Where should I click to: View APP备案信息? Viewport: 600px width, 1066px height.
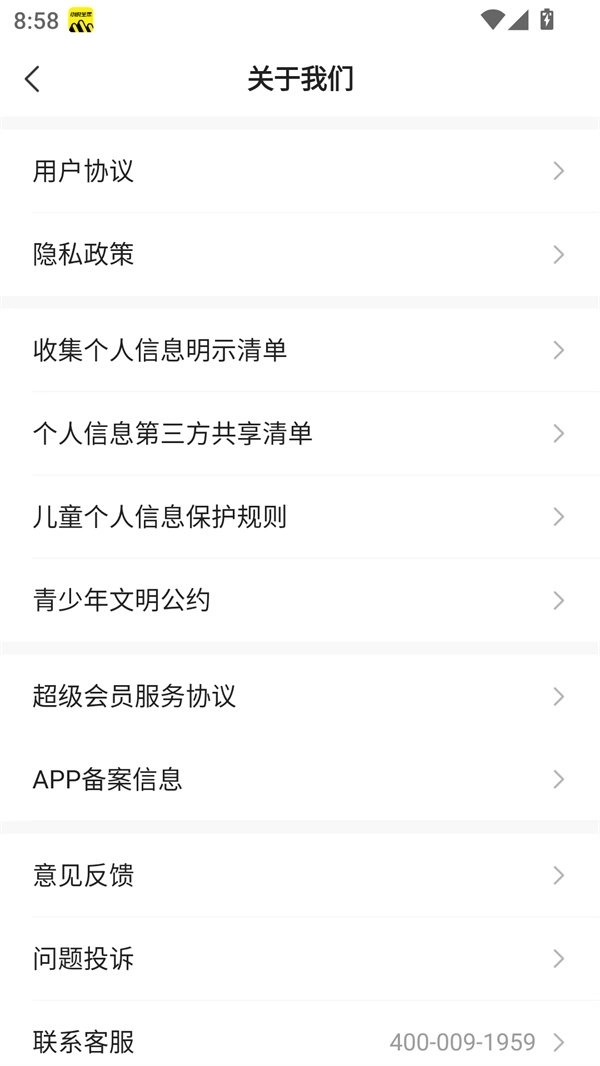[x=300, y=779]
